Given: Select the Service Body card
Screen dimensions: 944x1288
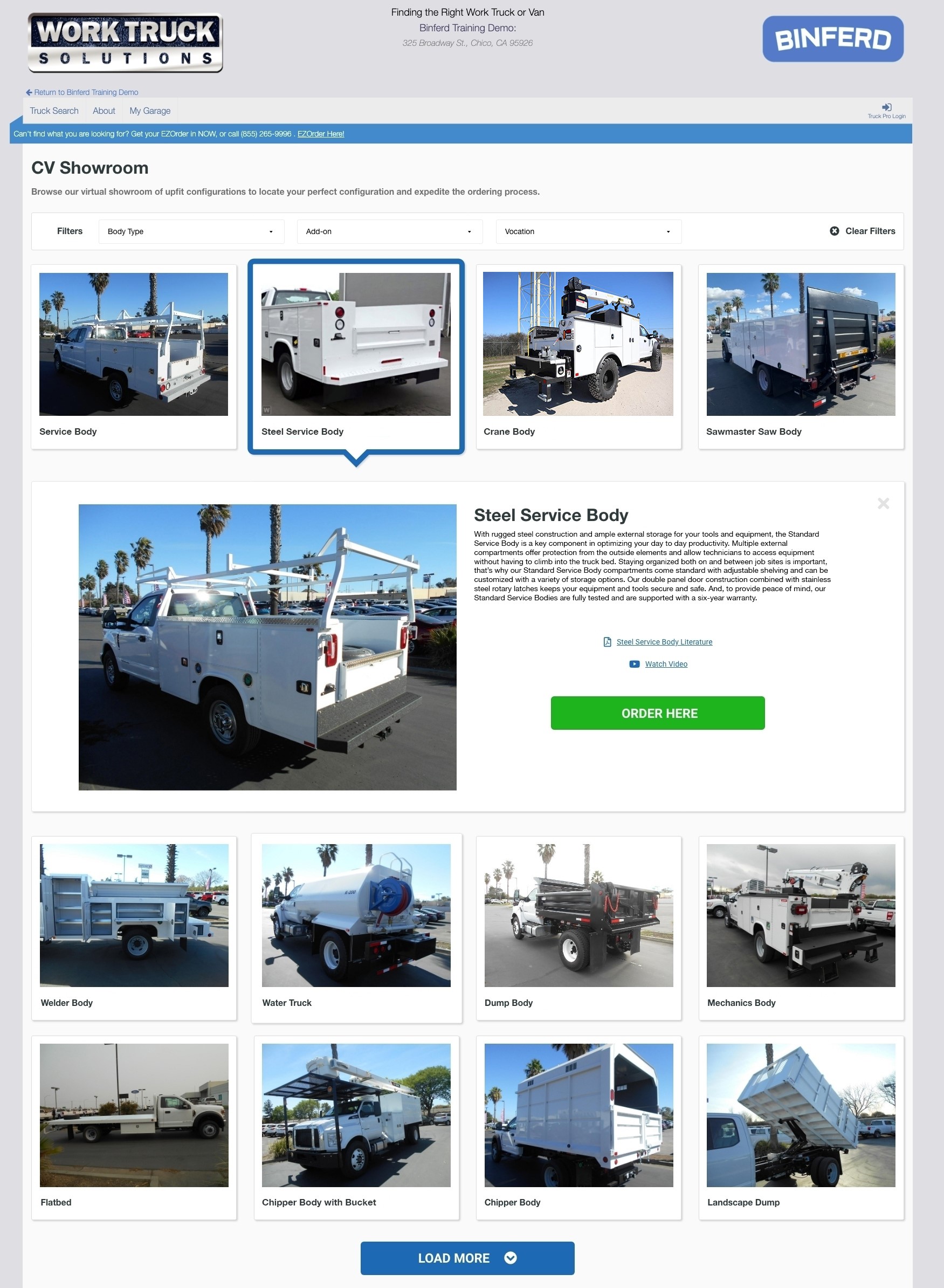Looking at the screenshot, I should click(133, 356).
